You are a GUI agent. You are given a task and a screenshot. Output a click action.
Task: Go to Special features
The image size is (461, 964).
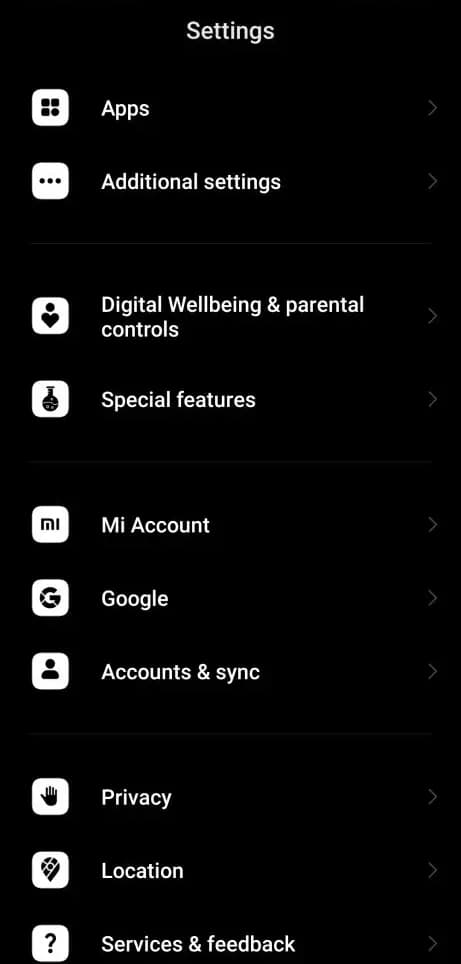tap(230, 400)
